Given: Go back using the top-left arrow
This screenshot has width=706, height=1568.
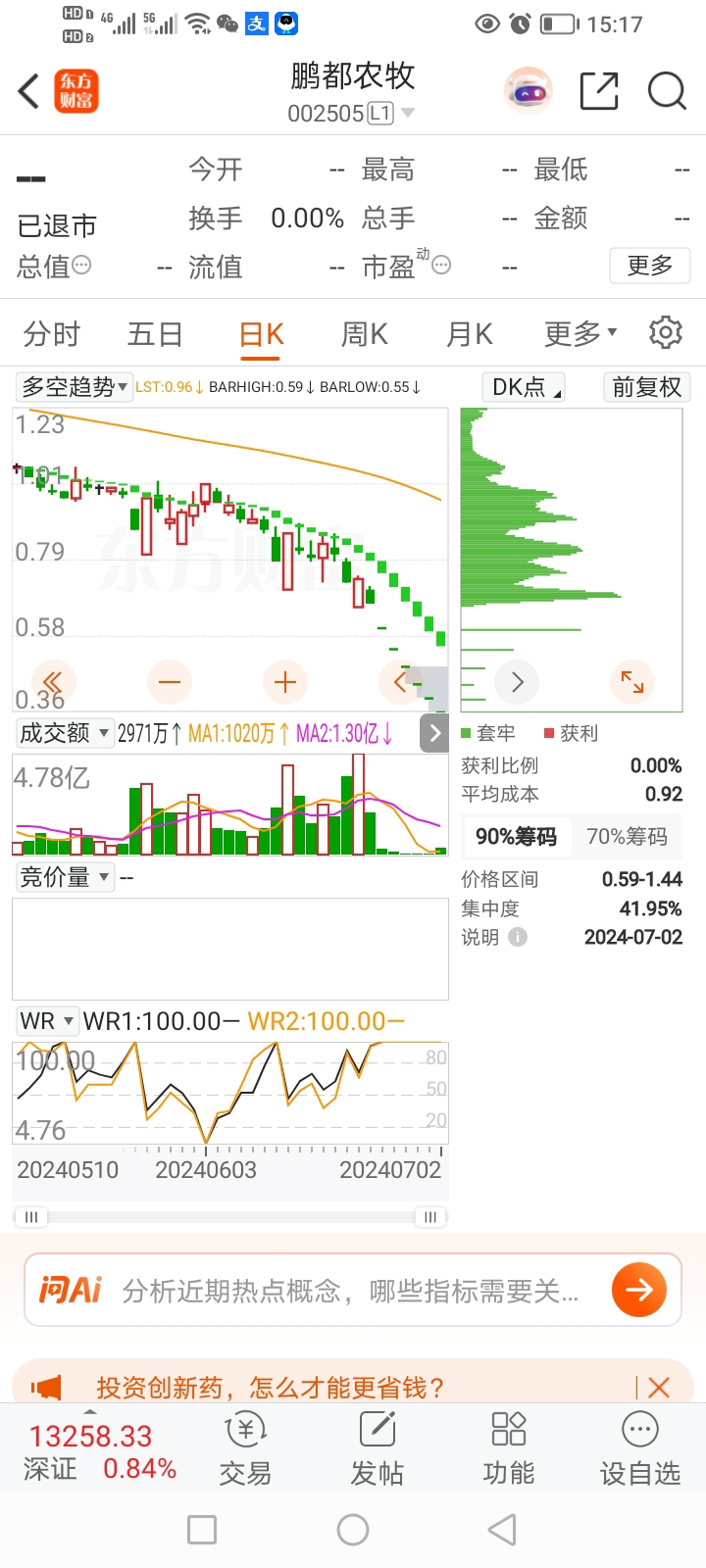Looking at the screenshot, I should click(29, 92).
